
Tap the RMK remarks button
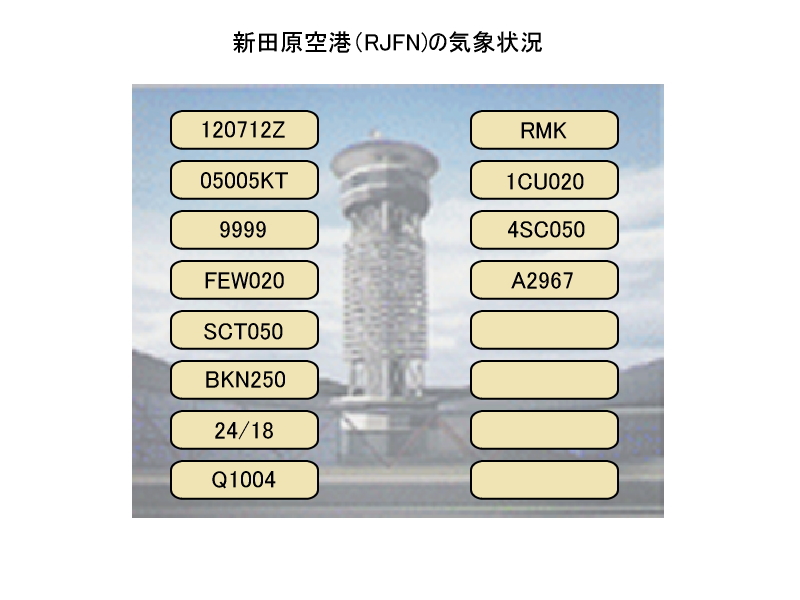[544, 130]
